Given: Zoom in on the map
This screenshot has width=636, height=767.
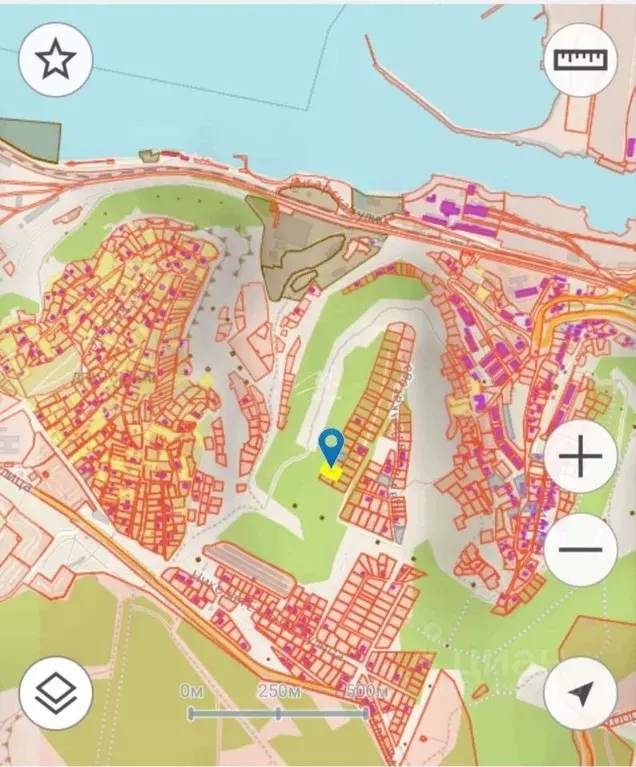Looking at the screenshot, I should click(x=581, y=457).
